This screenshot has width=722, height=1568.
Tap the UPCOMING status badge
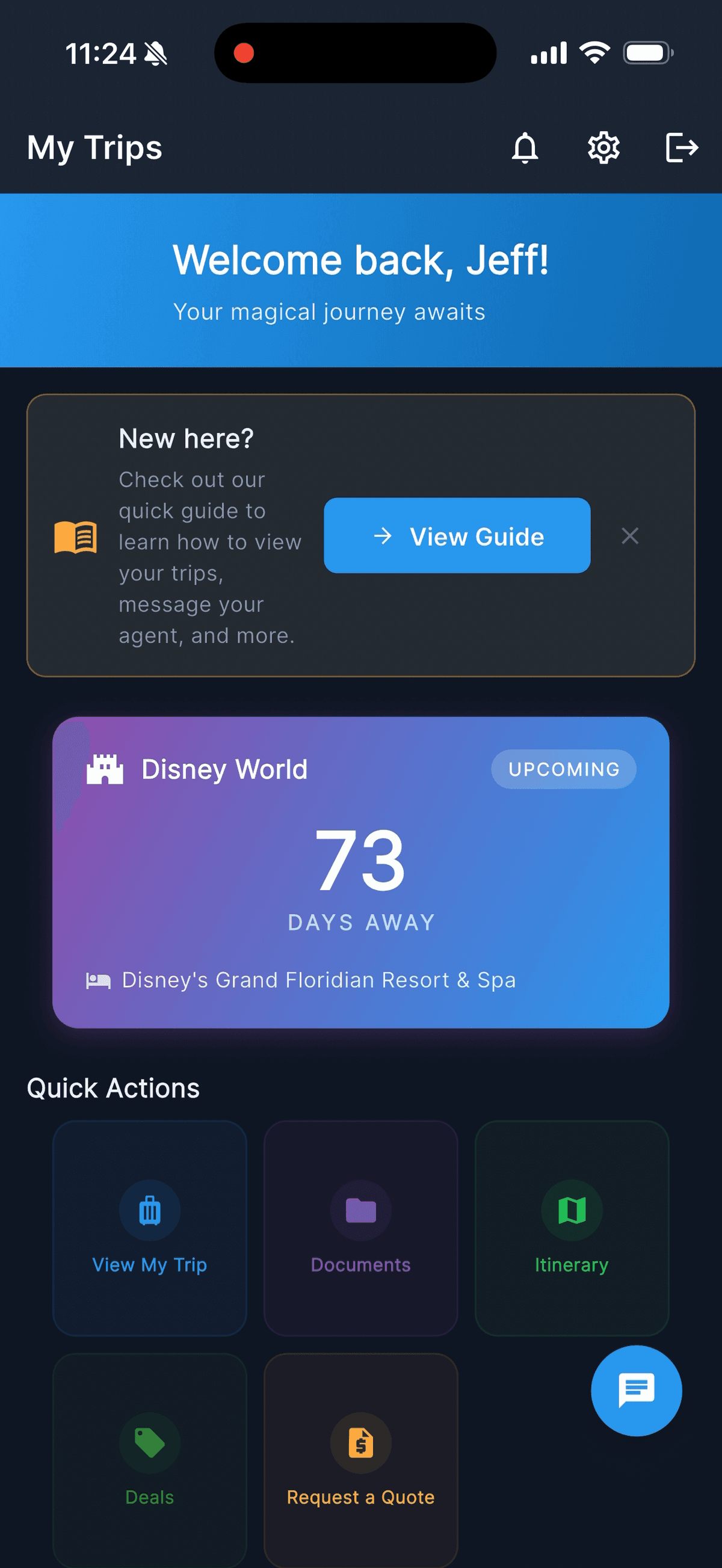point(563,768)
